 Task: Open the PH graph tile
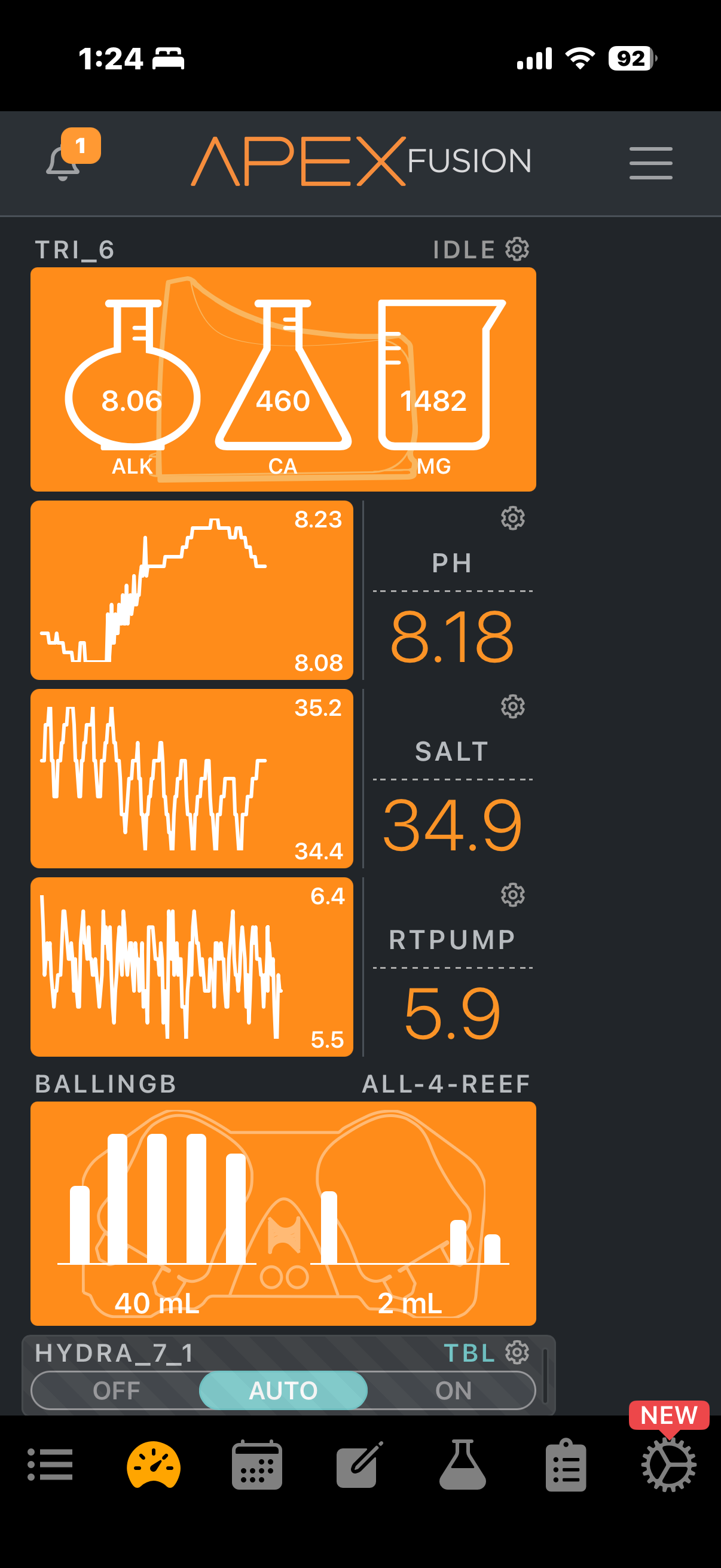tap(192, 590)
